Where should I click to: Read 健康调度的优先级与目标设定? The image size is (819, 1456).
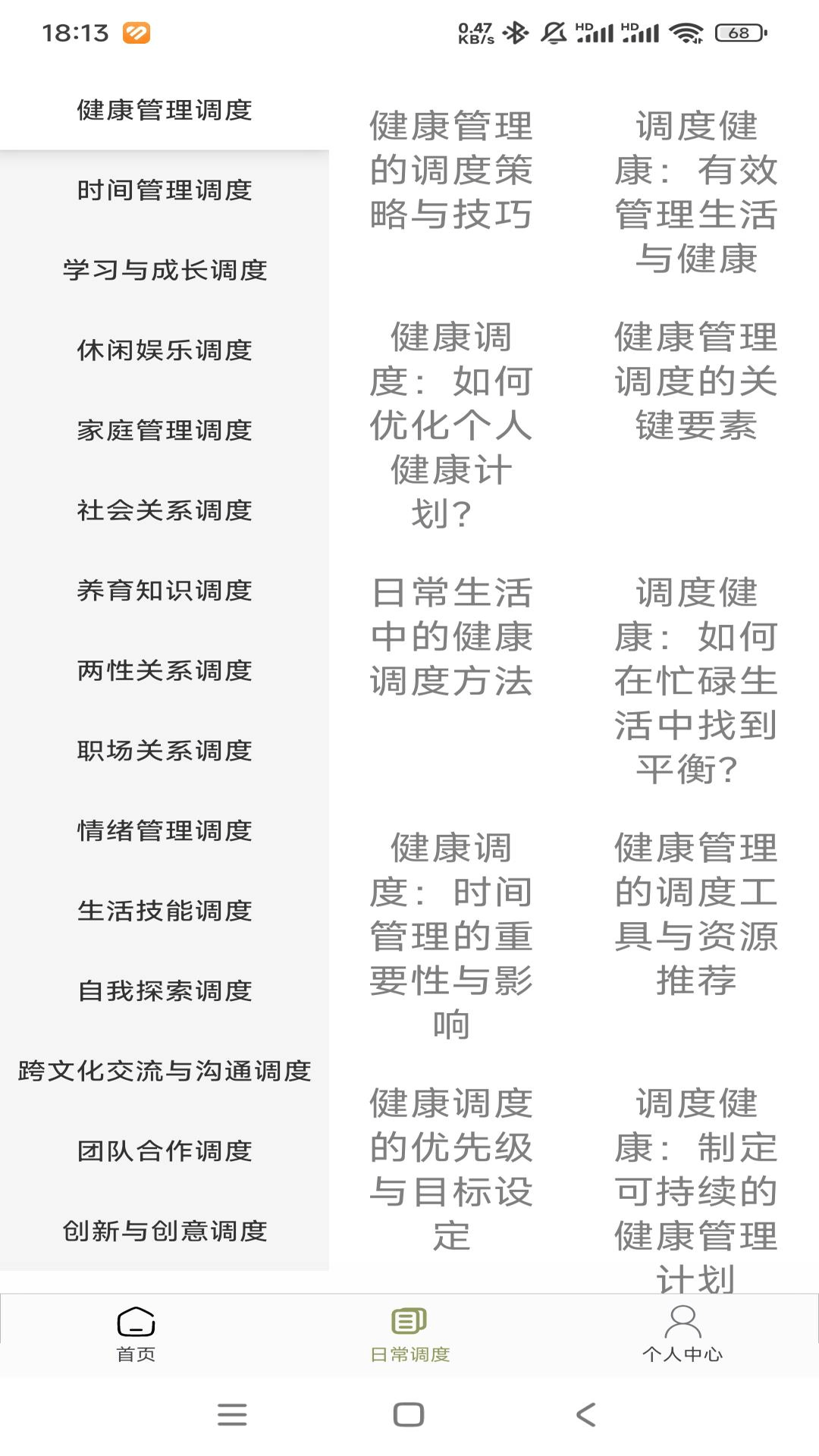[451, 1169]
